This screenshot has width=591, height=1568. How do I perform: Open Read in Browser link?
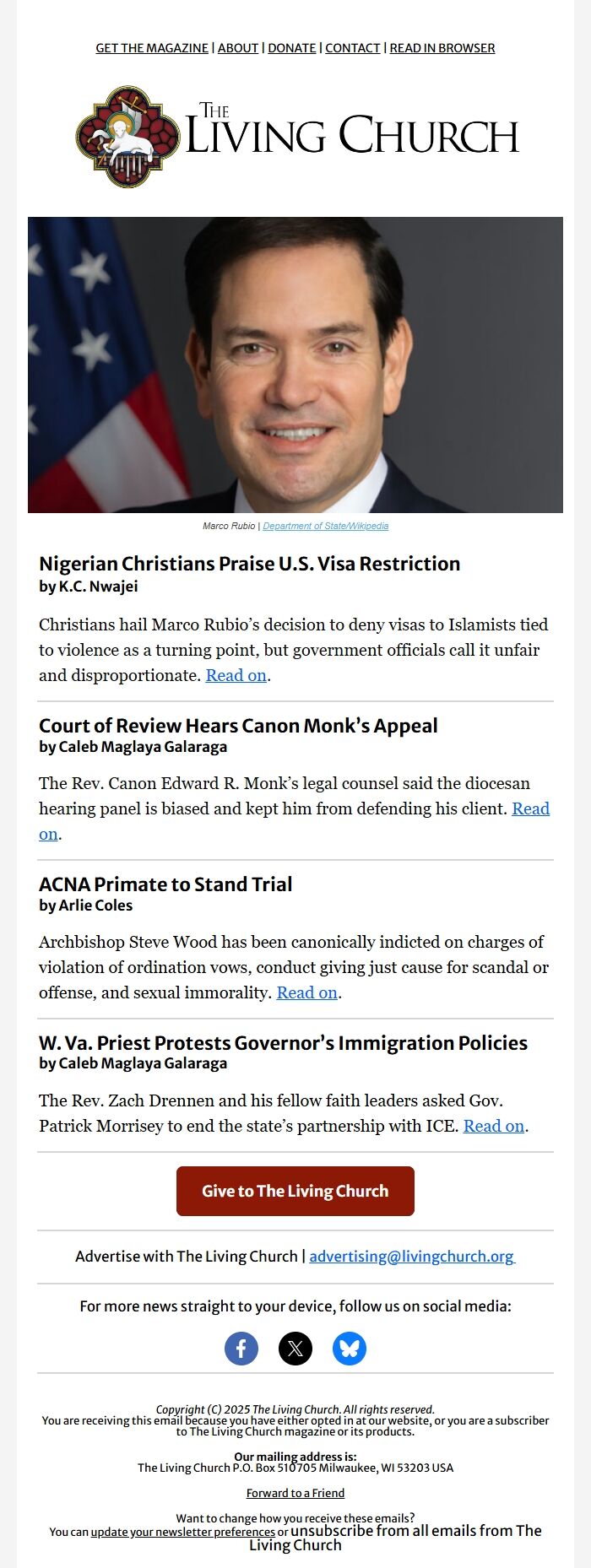(x=442, y=48)
